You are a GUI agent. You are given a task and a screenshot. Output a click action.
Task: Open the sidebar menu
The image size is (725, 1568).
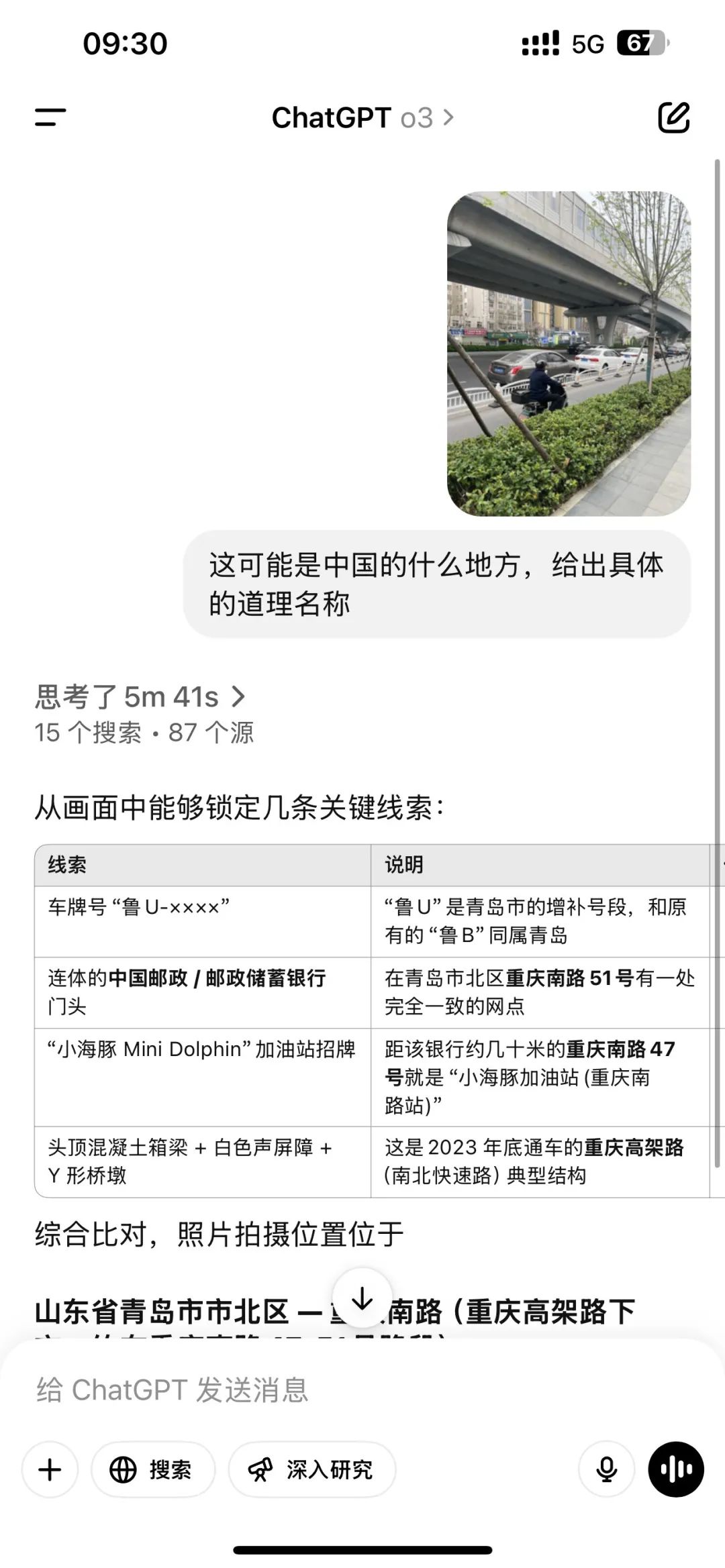click(x=50, y=117)
